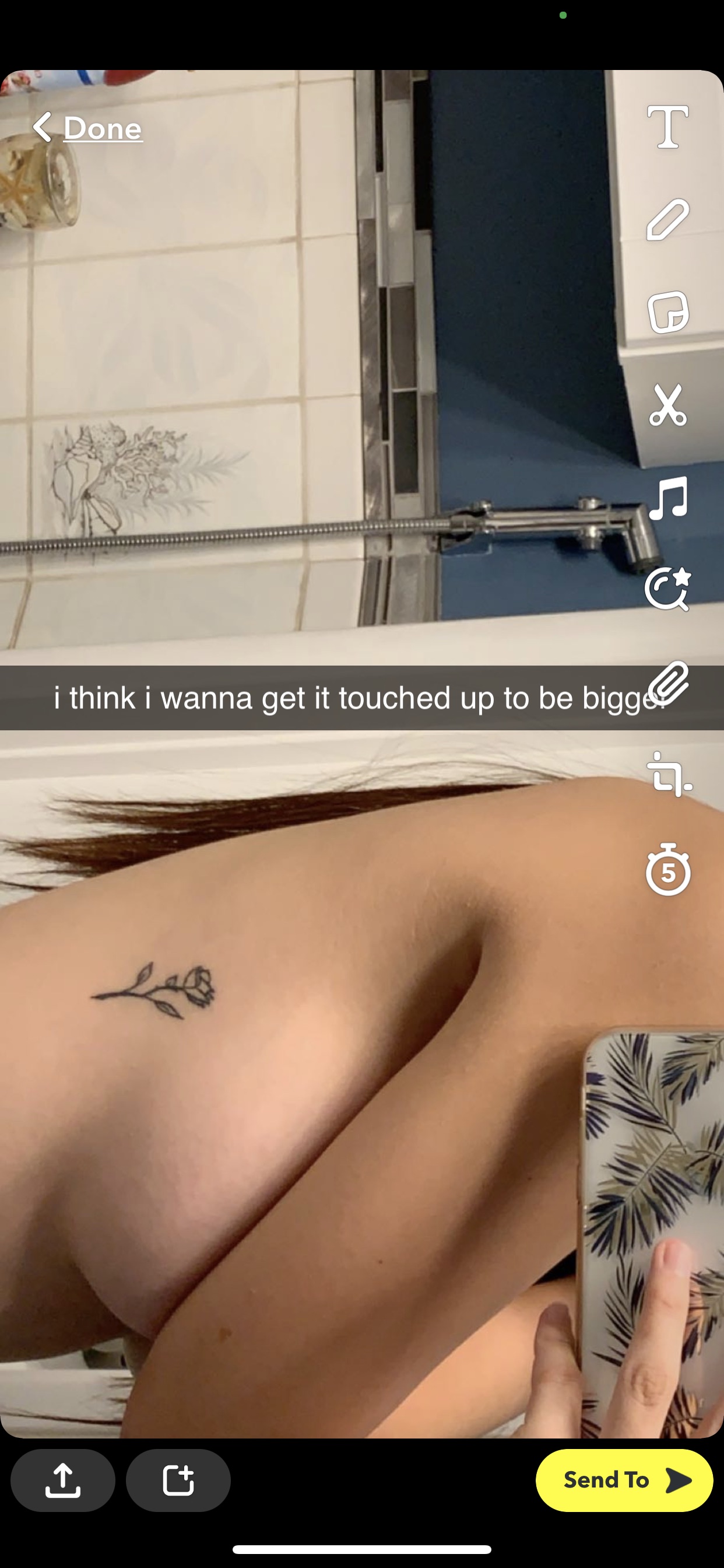Open the scissors cutout tool
The image size is (724, 1568).
pyautogui.click(x=668, y=405)
